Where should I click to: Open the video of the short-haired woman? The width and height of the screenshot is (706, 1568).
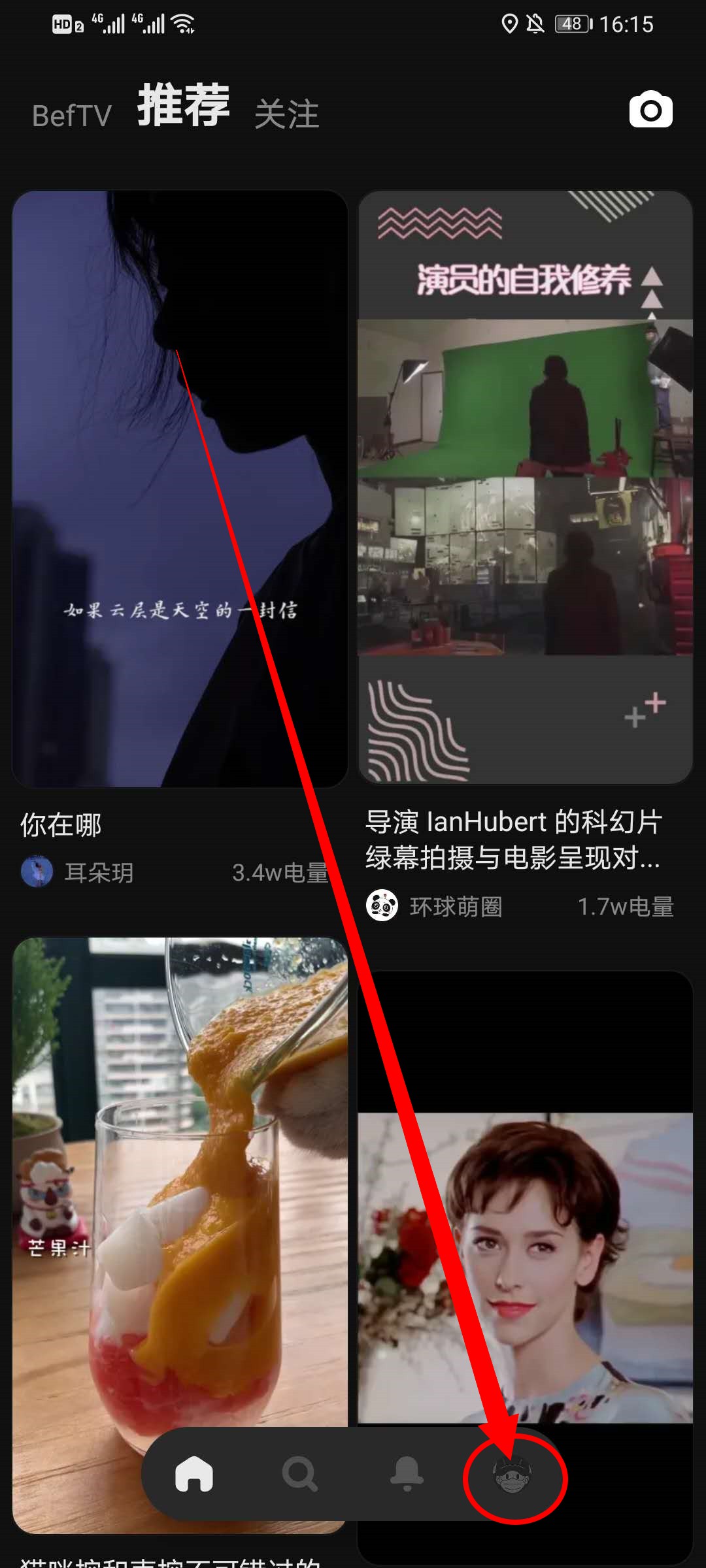(x=525, y=1241)
